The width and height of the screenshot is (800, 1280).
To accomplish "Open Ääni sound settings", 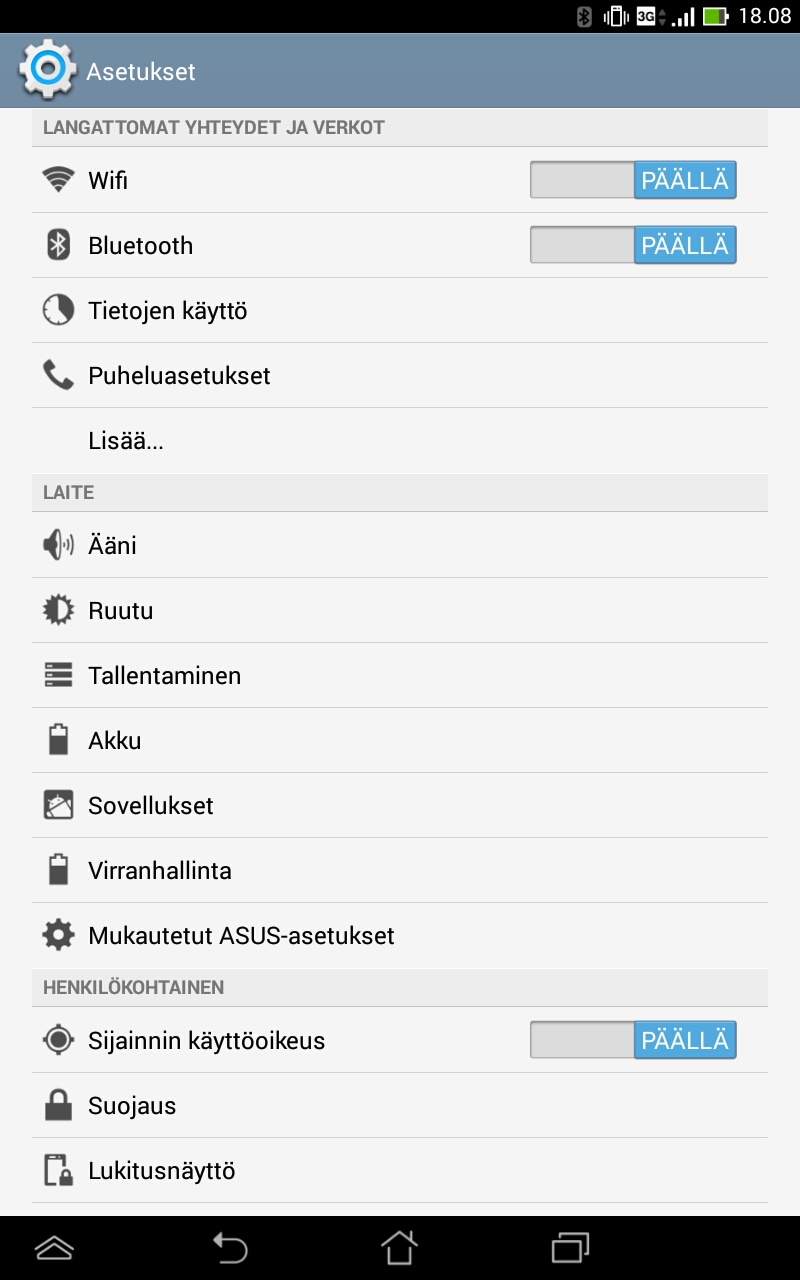I will (400, 545).
